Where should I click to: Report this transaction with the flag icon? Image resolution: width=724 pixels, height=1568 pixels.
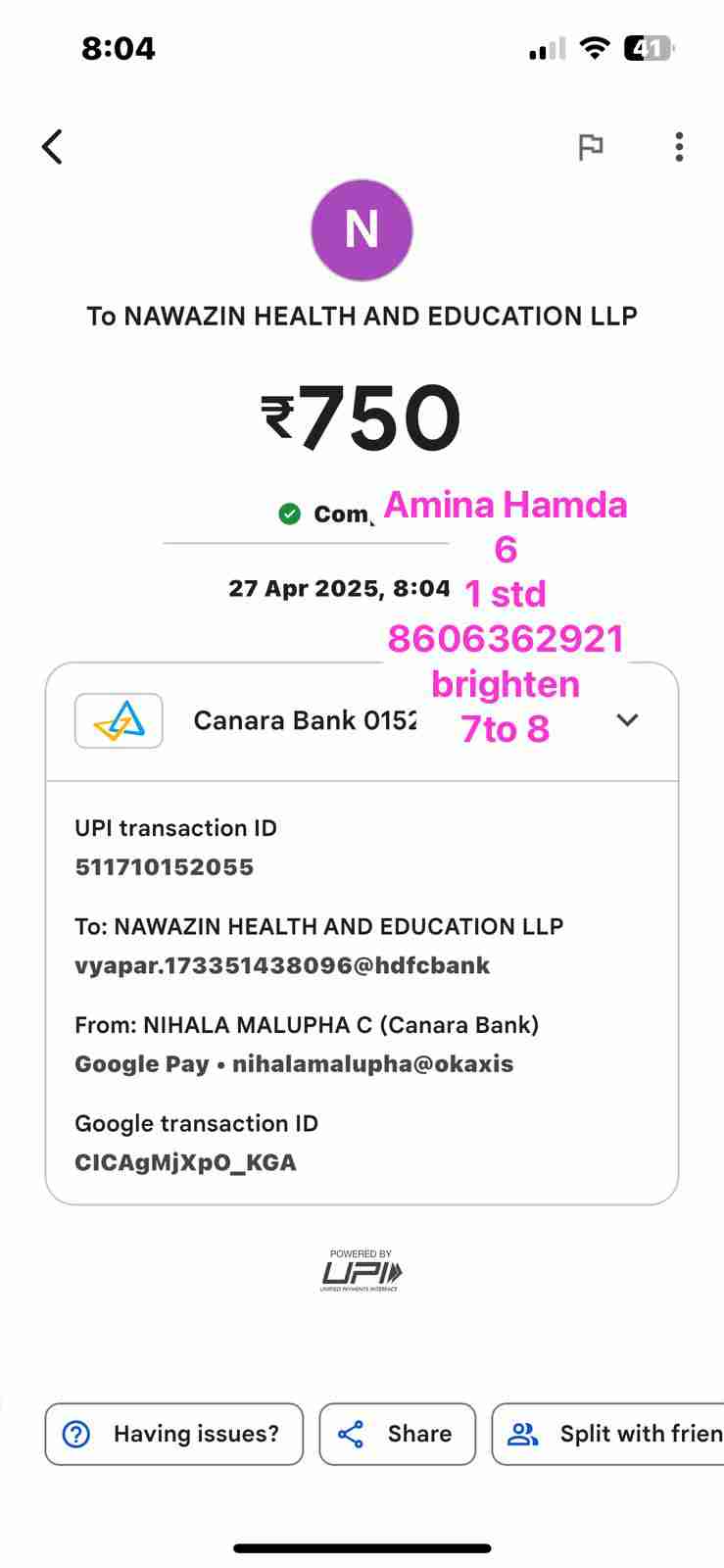click(x=590, y=147)
